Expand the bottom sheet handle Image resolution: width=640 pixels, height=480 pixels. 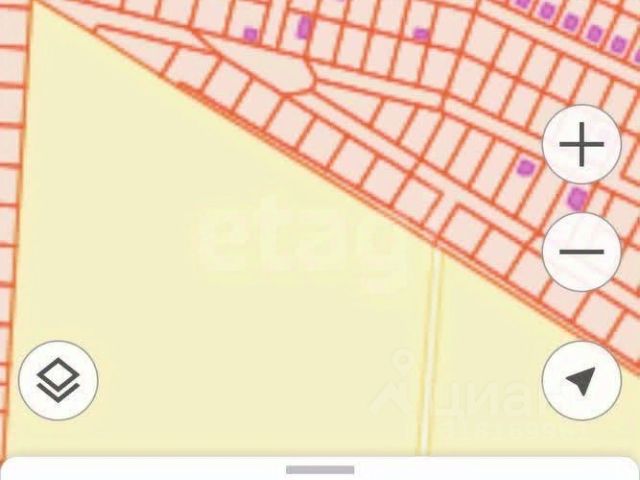click(320, 469)
